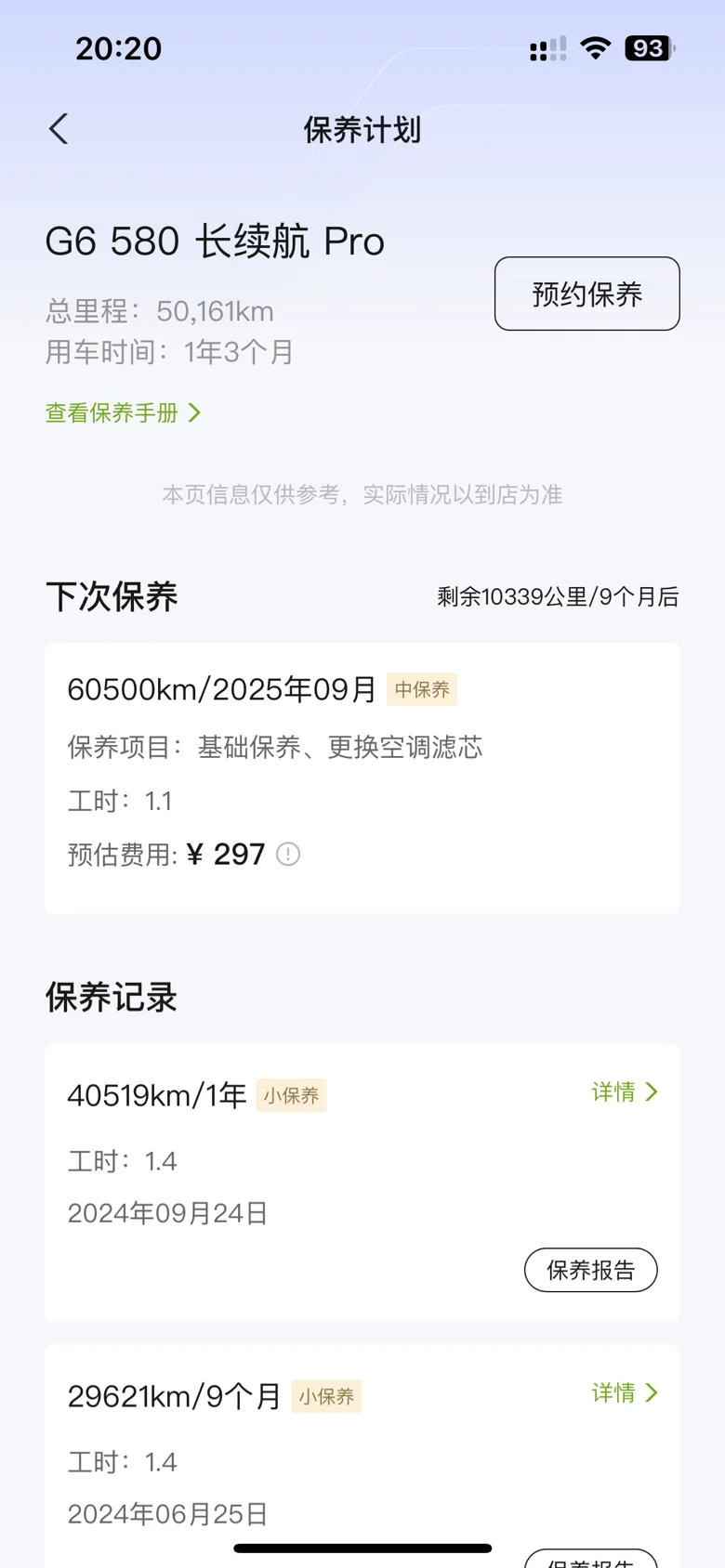The width and height of the screenshot is (725, 1568).
Task: Open the 查看保养手册 link
Action: (123, 412)
